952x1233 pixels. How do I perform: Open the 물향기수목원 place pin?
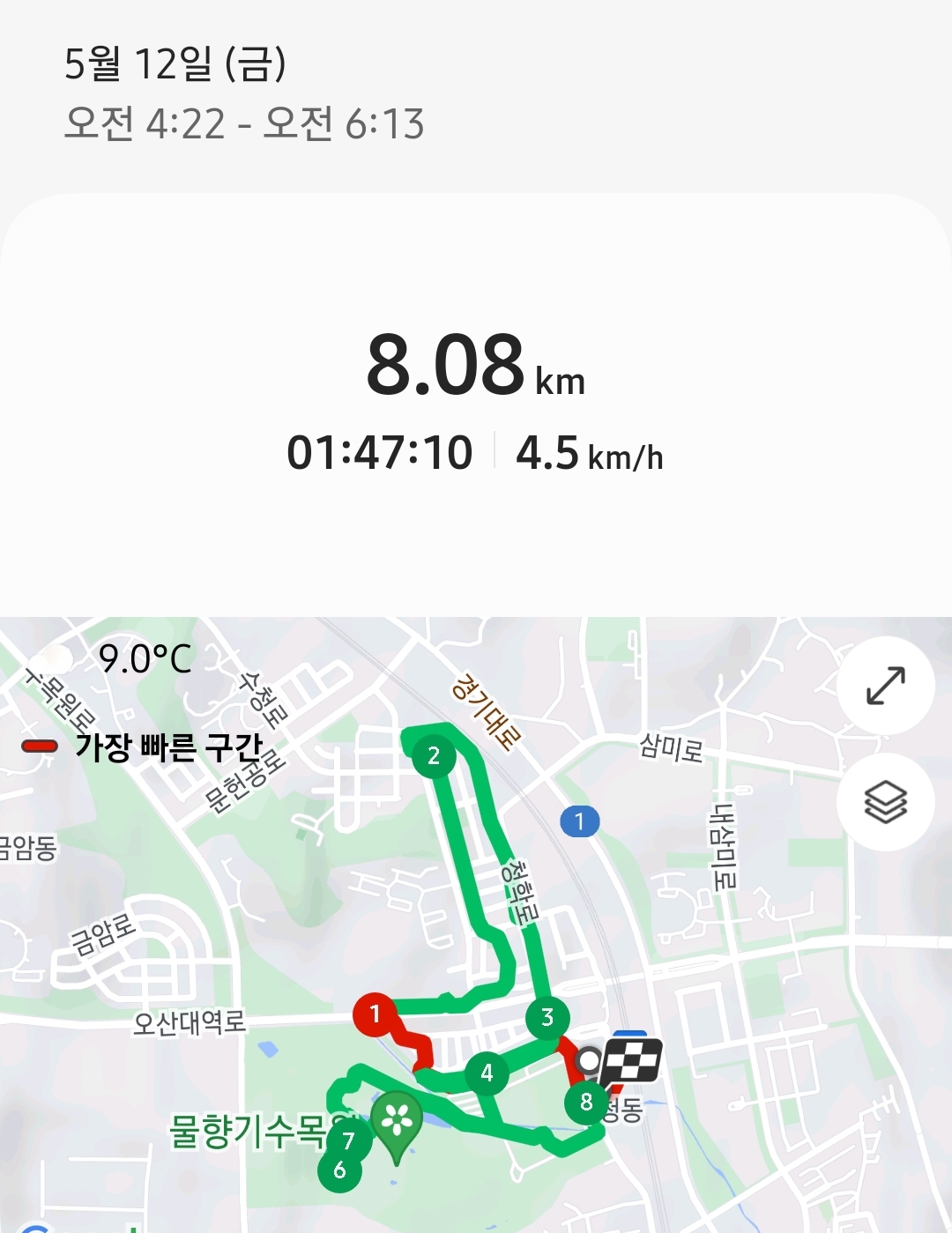tap(397, 1123)
